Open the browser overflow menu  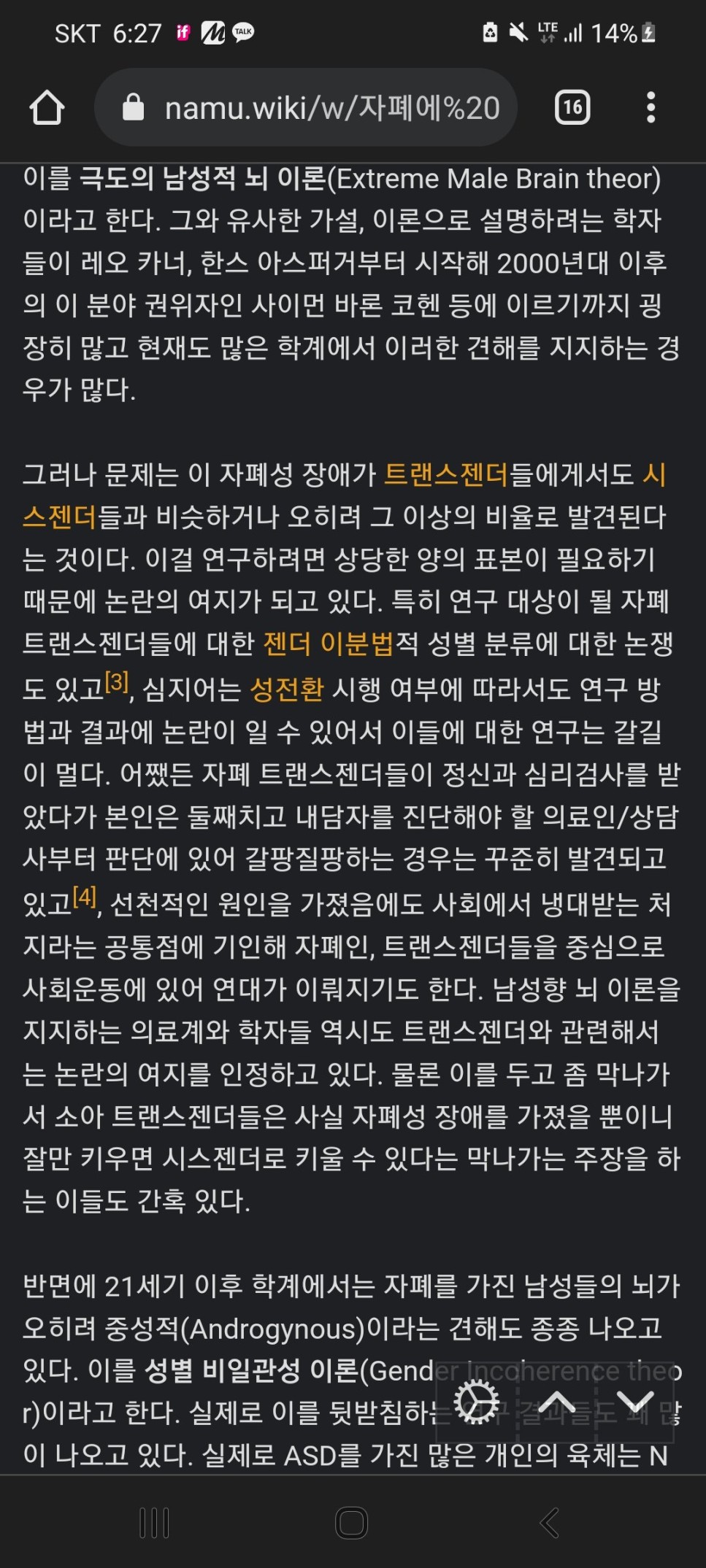[651, 108]
